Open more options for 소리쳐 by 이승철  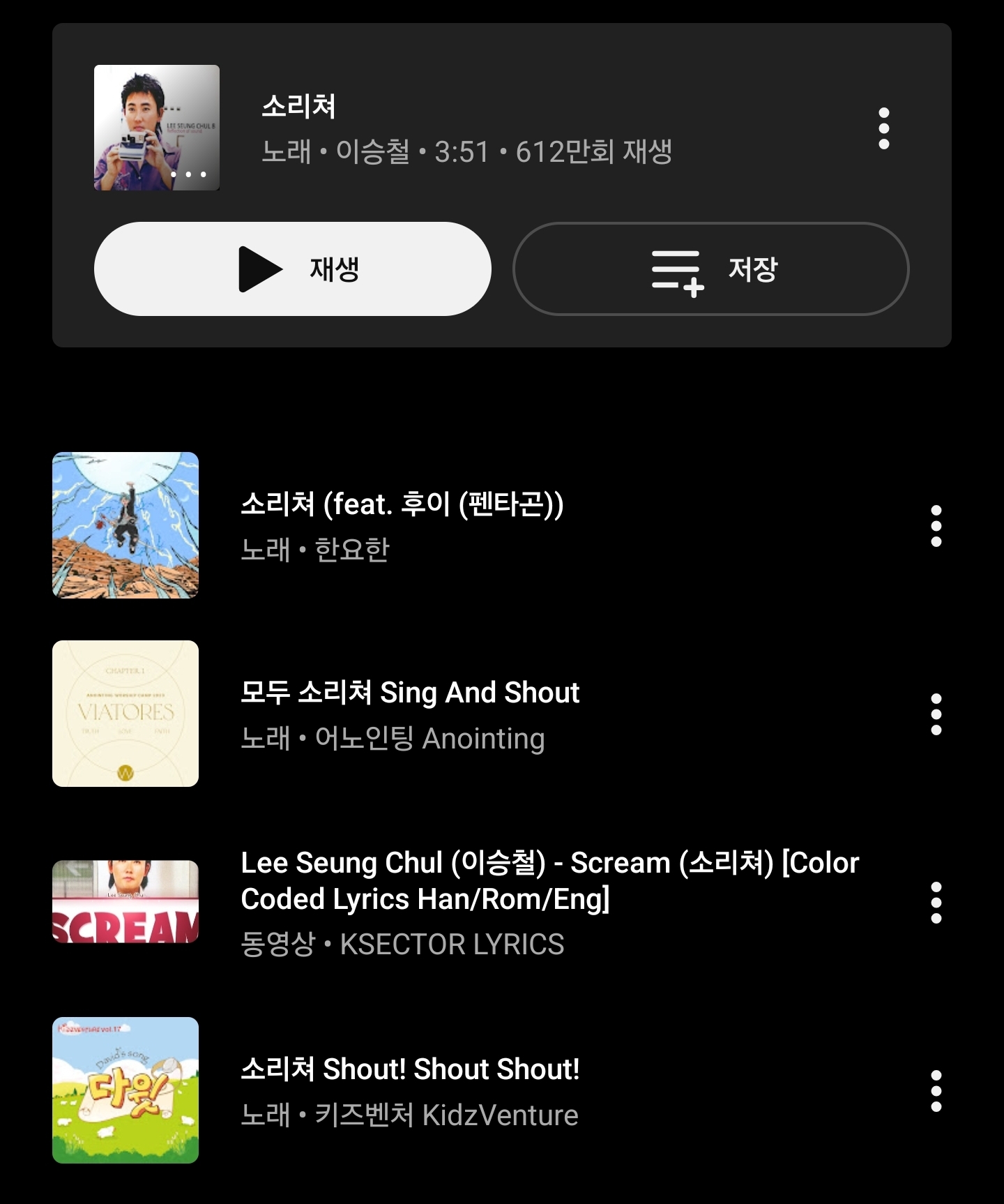click(883, 128)
